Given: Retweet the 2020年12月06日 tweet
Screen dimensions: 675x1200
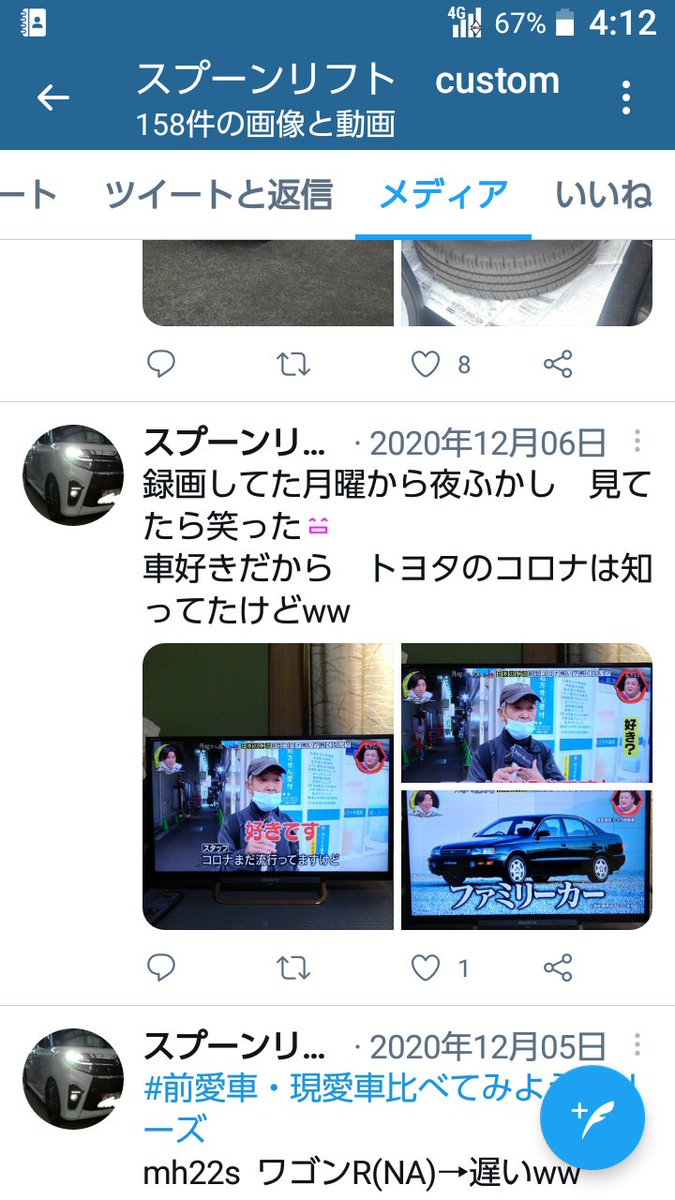Looking at the screenshot, I should pyautogui.click(x=294, y=967).
